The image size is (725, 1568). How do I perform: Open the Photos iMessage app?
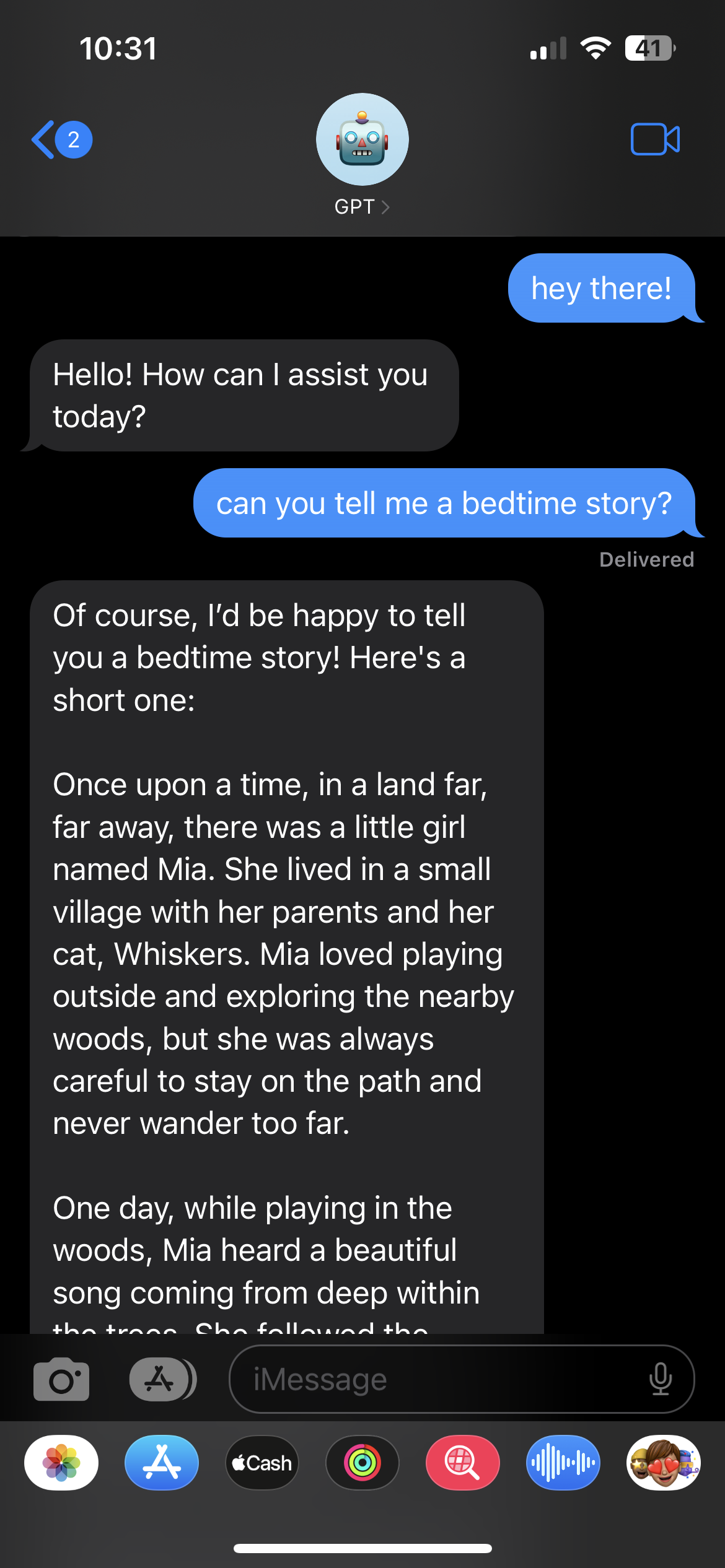tap(61, 1463)
